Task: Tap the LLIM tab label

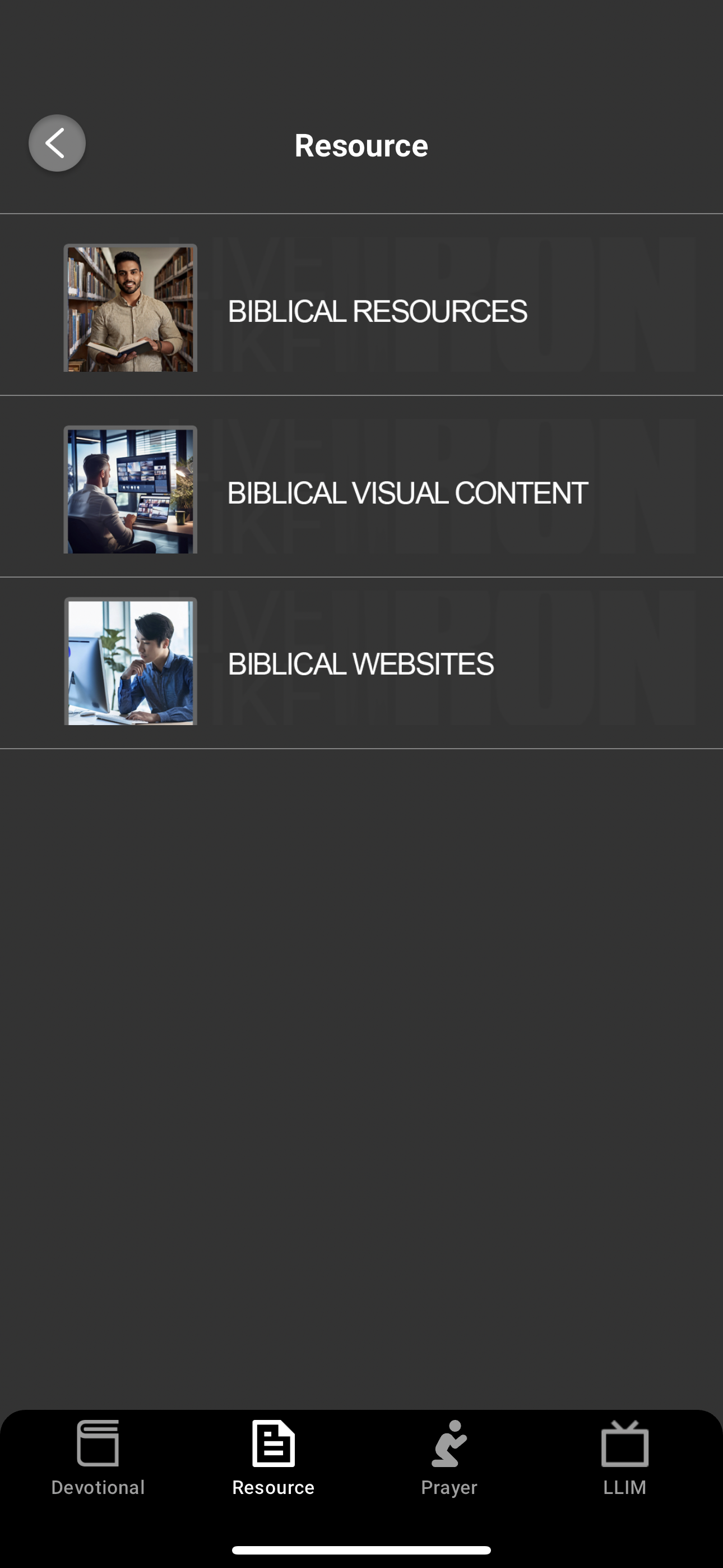Action: pyautogui.click(x=625, y=1488)
